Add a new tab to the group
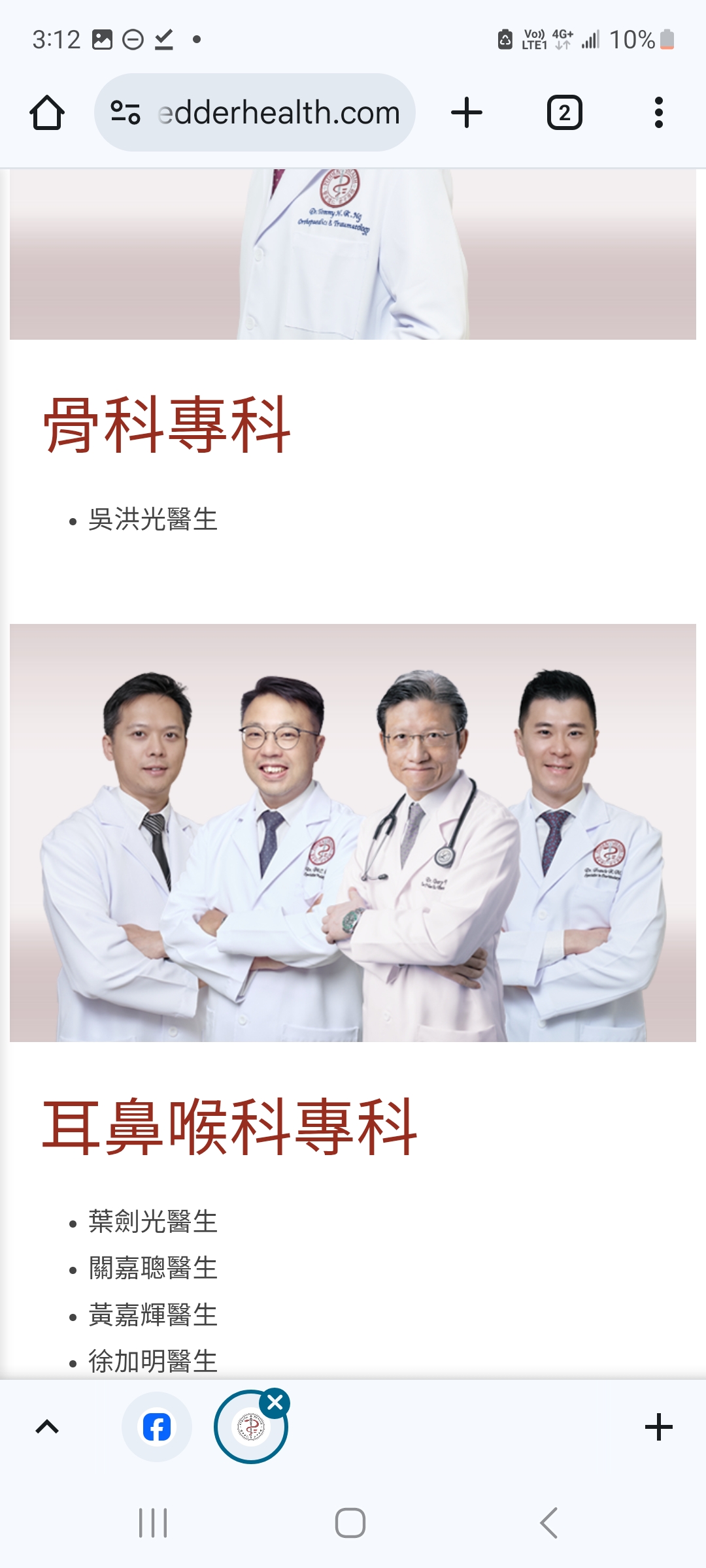The width and height of the screenshot is (706, 1568). point(658,1428)
